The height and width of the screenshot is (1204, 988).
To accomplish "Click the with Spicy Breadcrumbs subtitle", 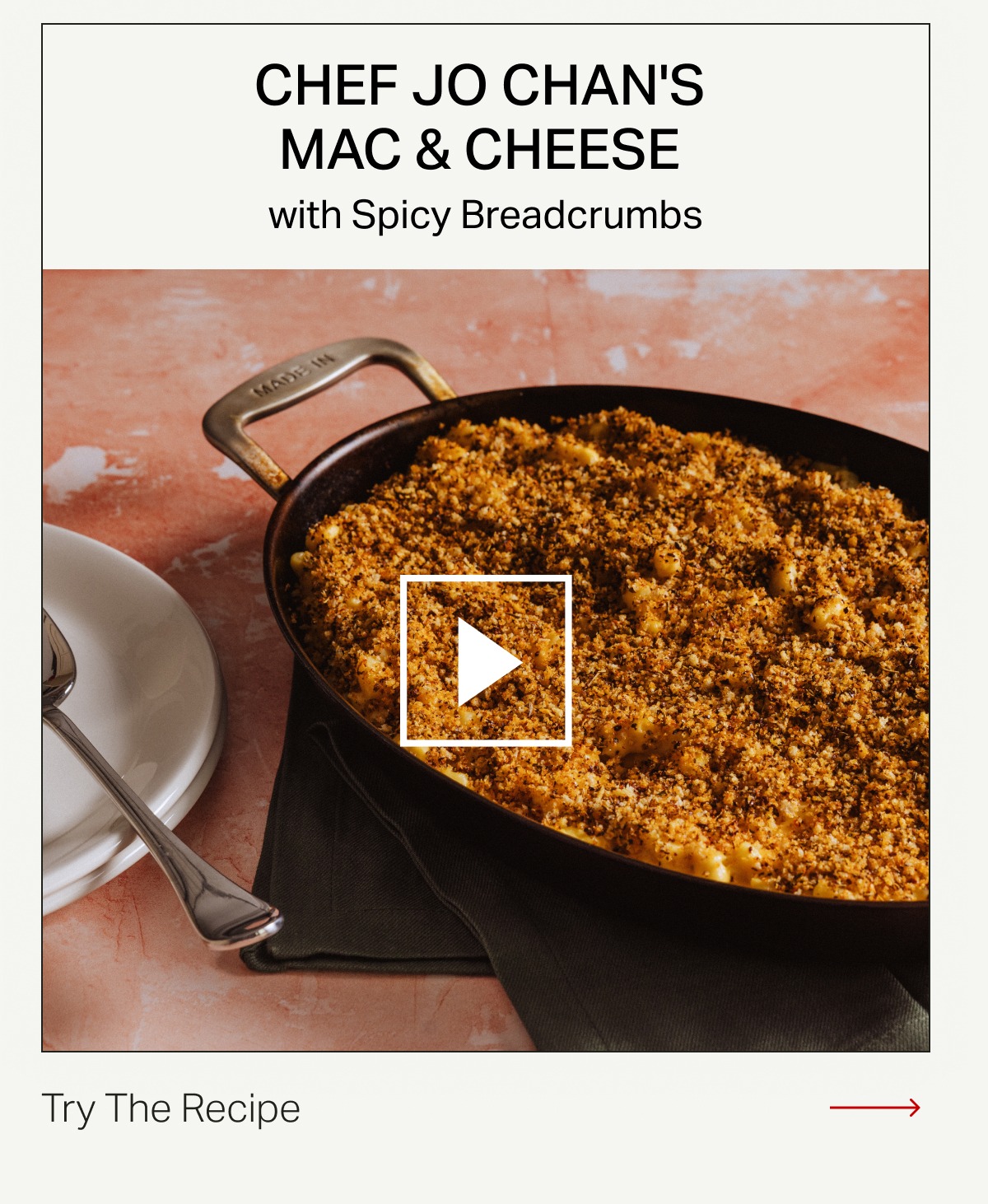I will [484, 216].
